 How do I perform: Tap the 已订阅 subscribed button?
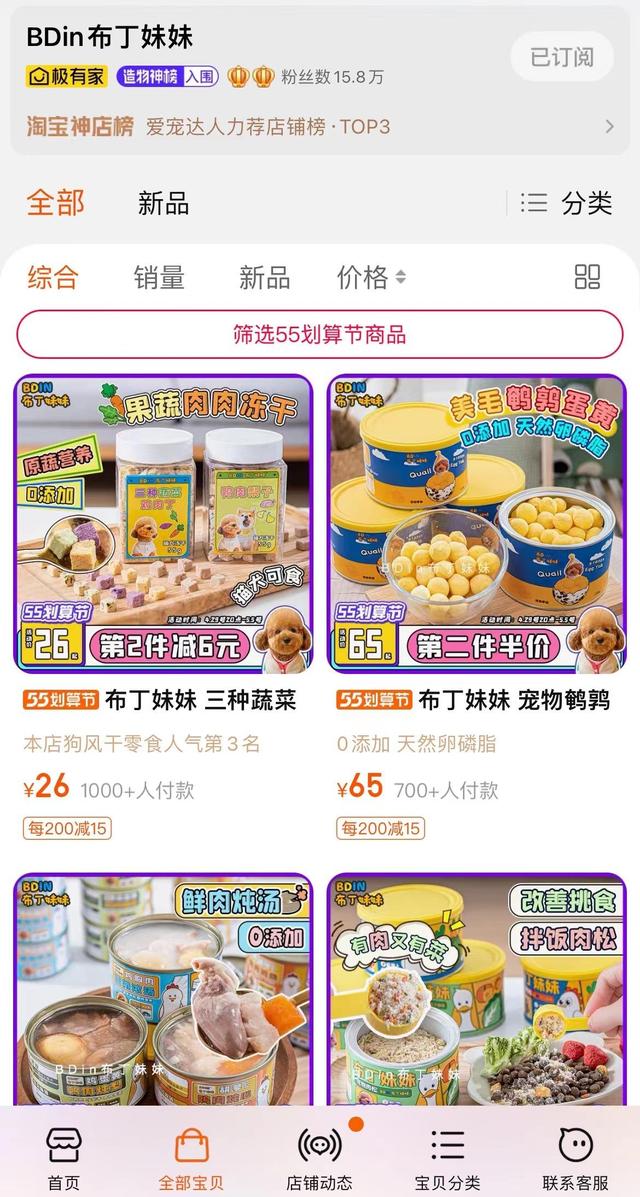pyautogui.click(x=561, y=57)
